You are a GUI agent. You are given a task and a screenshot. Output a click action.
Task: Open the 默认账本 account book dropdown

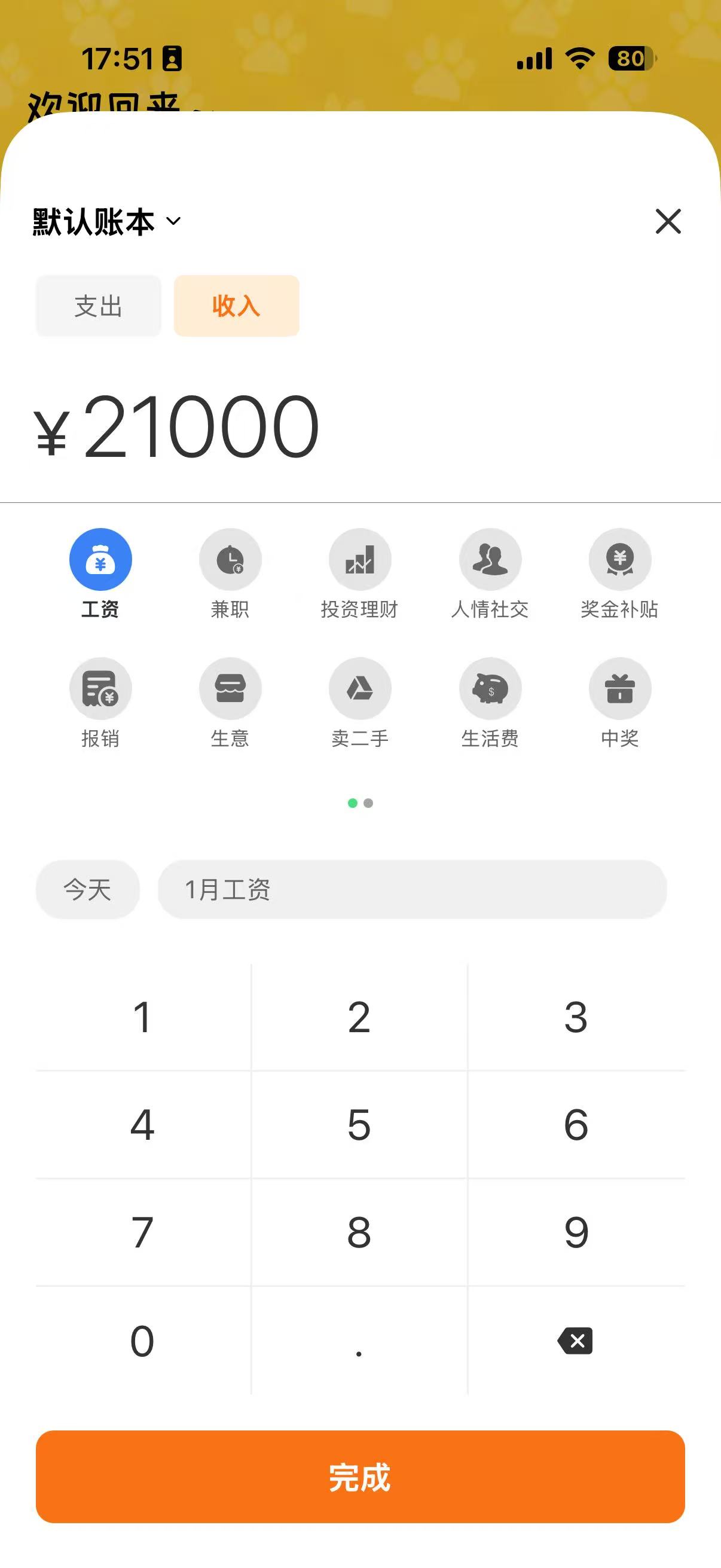pyautogui.click(x=105, y=221)
